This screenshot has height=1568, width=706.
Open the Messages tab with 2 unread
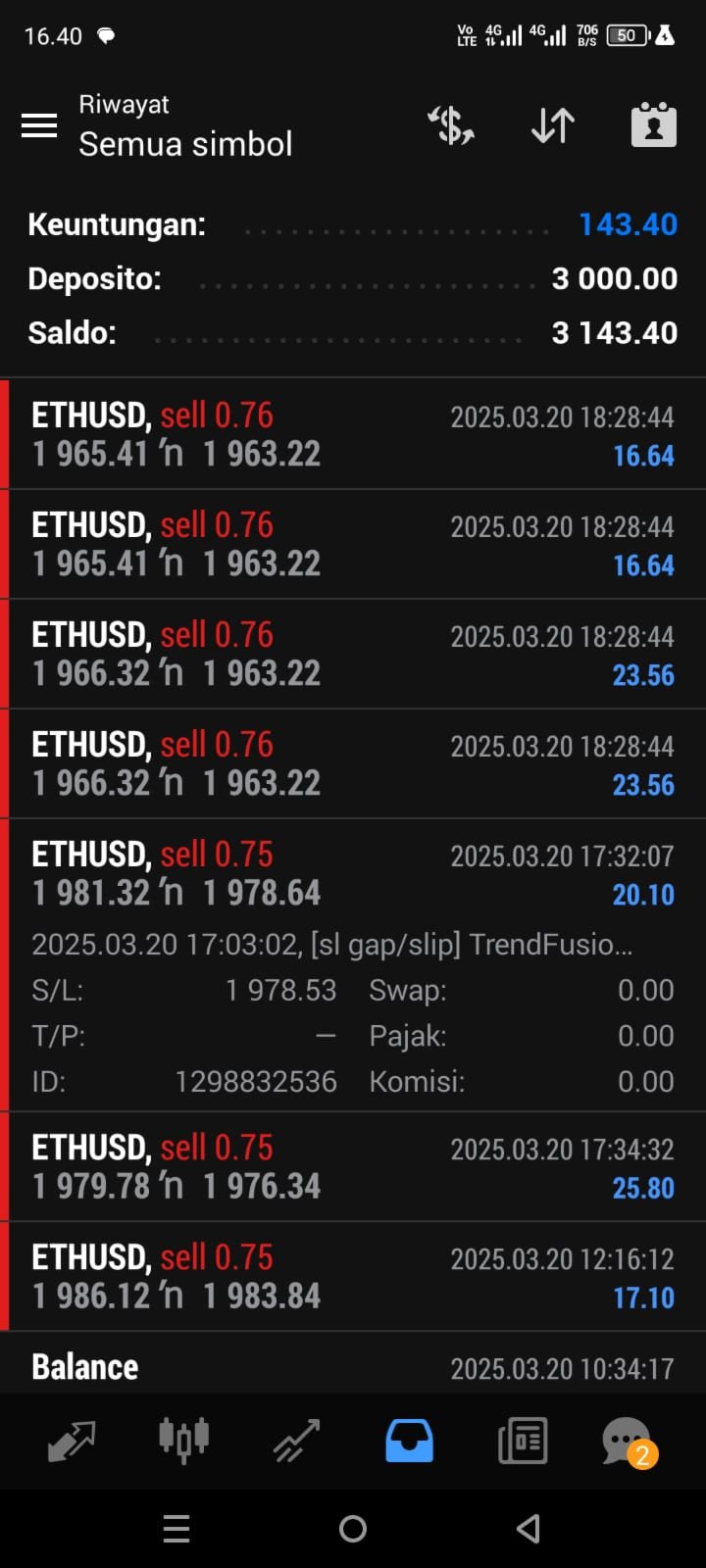(x=628, y=1441)
